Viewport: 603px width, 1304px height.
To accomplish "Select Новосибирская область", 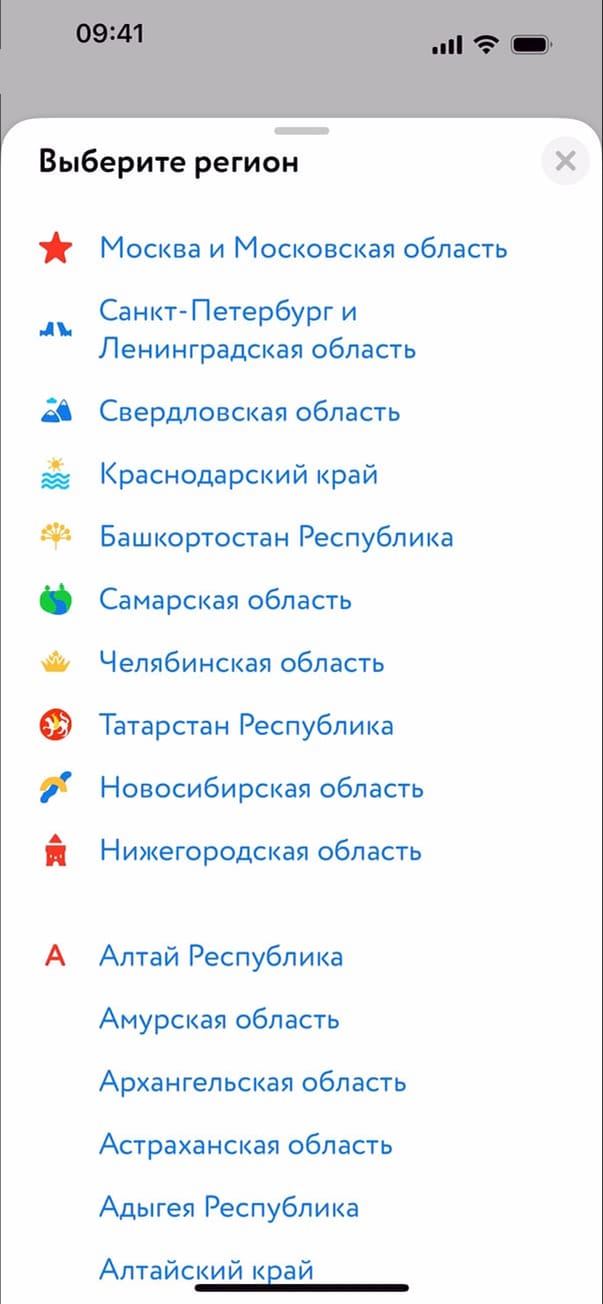I will coord(261,789).
